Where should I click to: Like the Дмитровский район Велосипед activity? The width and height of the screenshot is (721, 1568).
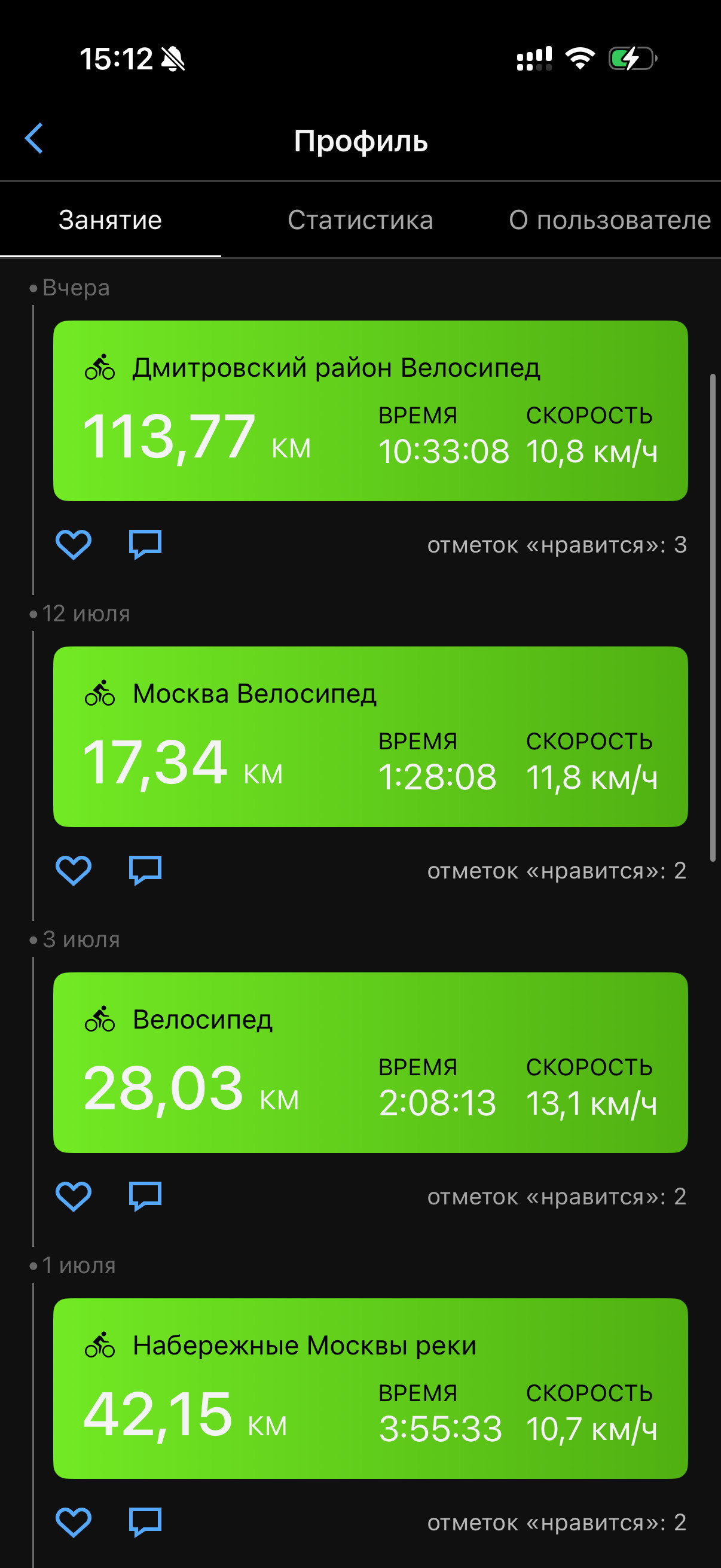(74, 544)
